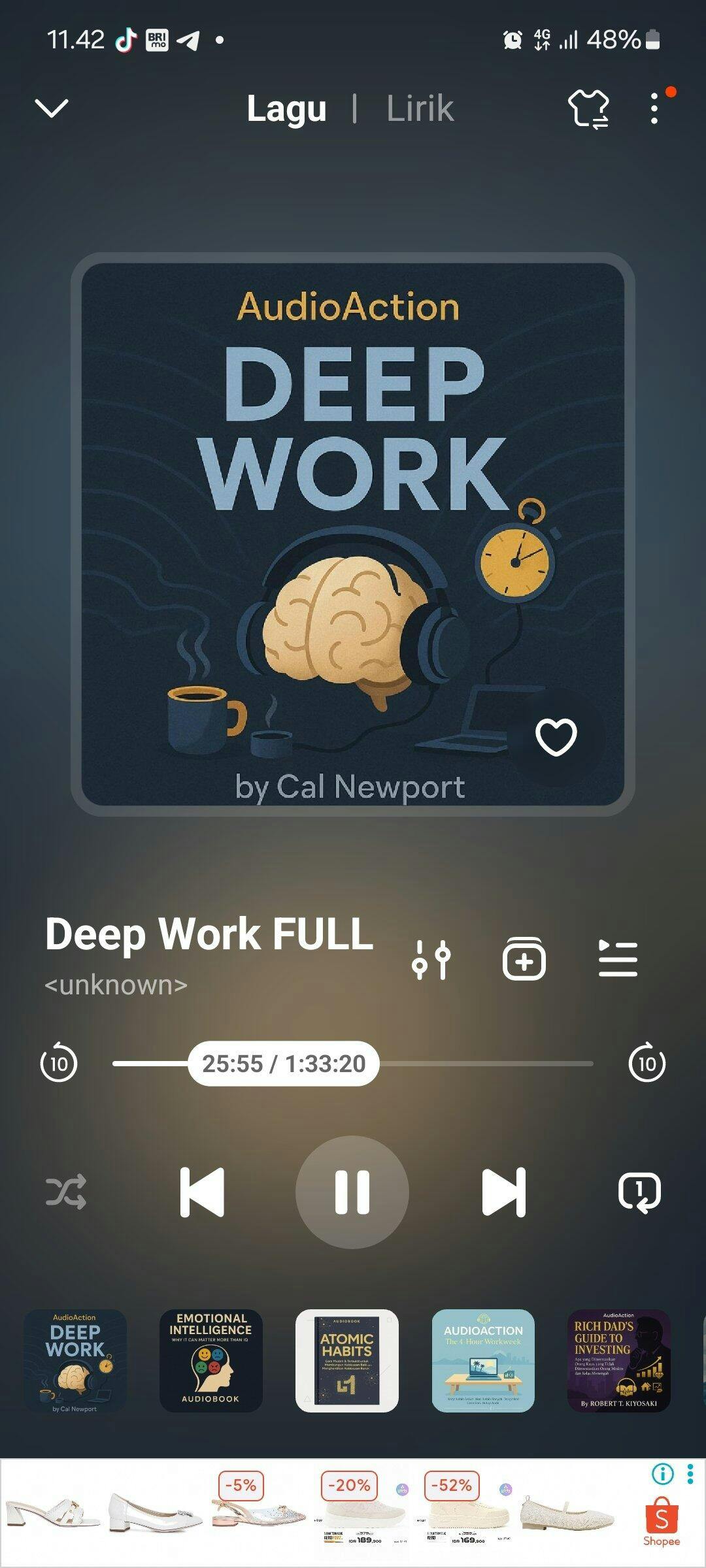Open the play queue list

pyautogui.click(x=618, y=960)
